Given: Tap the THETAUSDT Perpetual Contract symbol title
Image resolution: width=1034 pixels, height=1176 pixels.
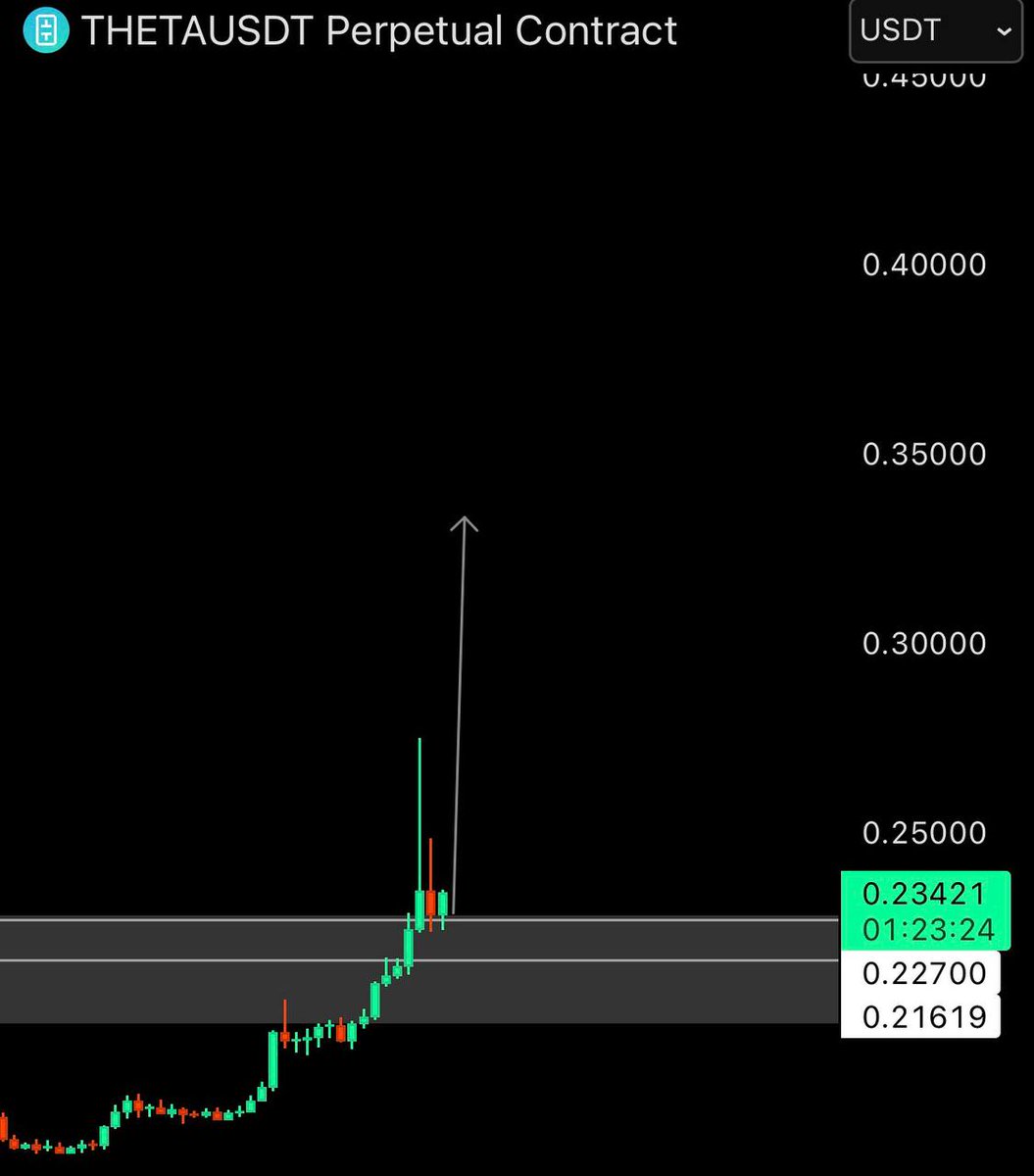Looking at the screenshot, I should (x=378, y=31).
